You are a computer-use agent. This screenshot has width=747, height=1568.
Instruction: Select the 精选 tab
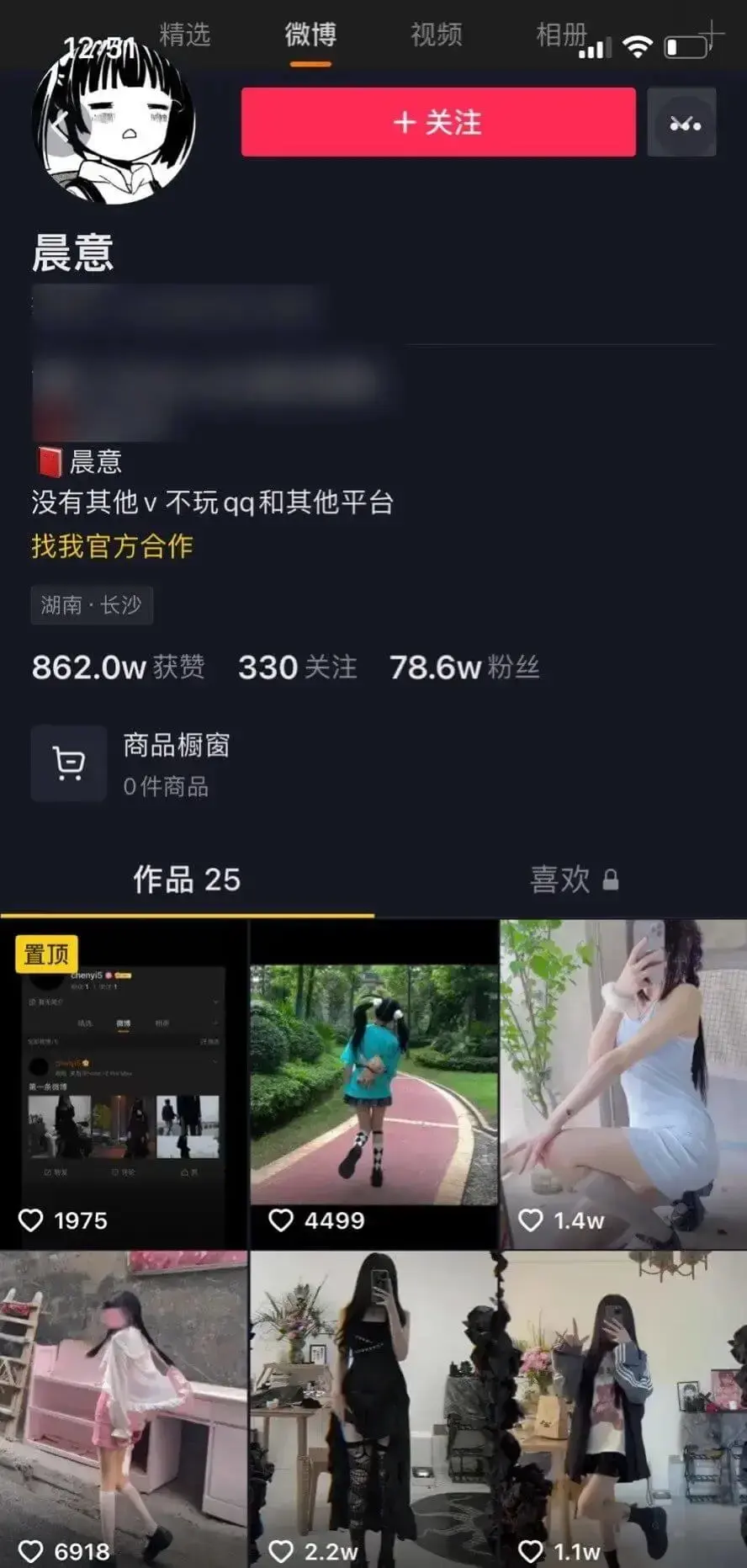coord(186,35)
